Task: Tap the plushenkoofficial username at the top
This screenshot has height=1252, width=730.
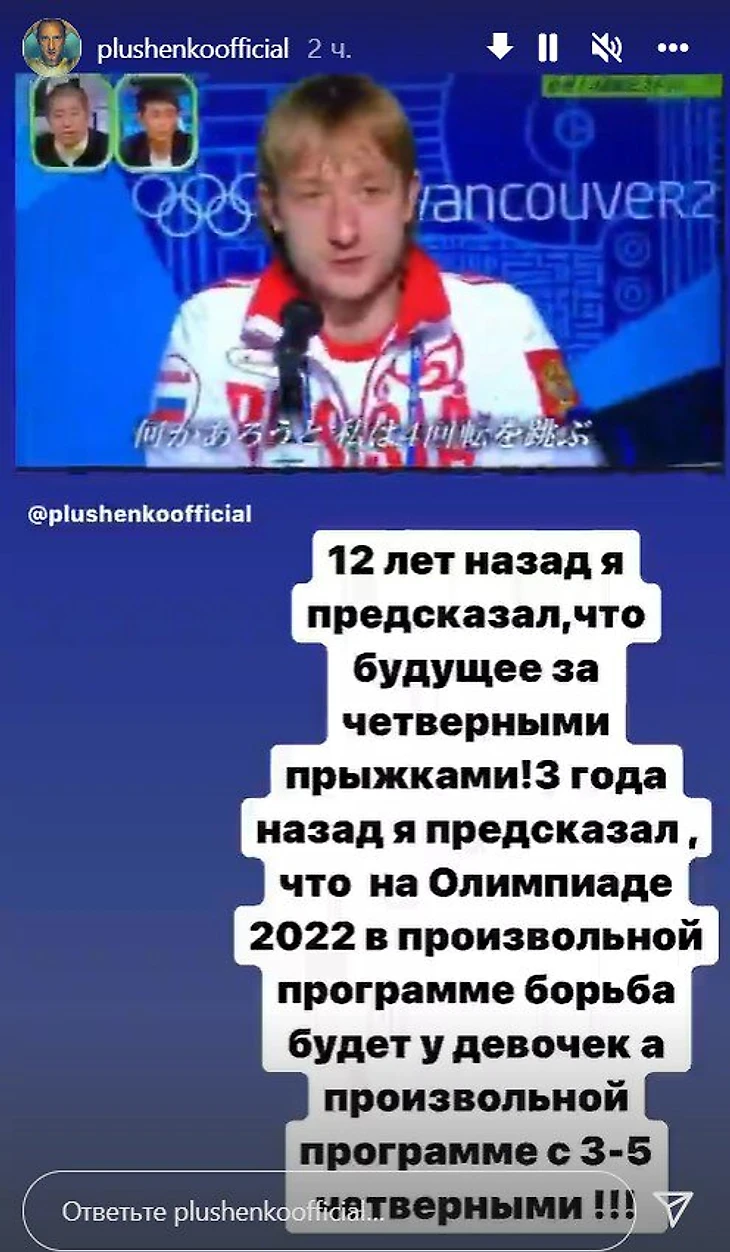Action: pyautogui.click(x=193, y=48)
